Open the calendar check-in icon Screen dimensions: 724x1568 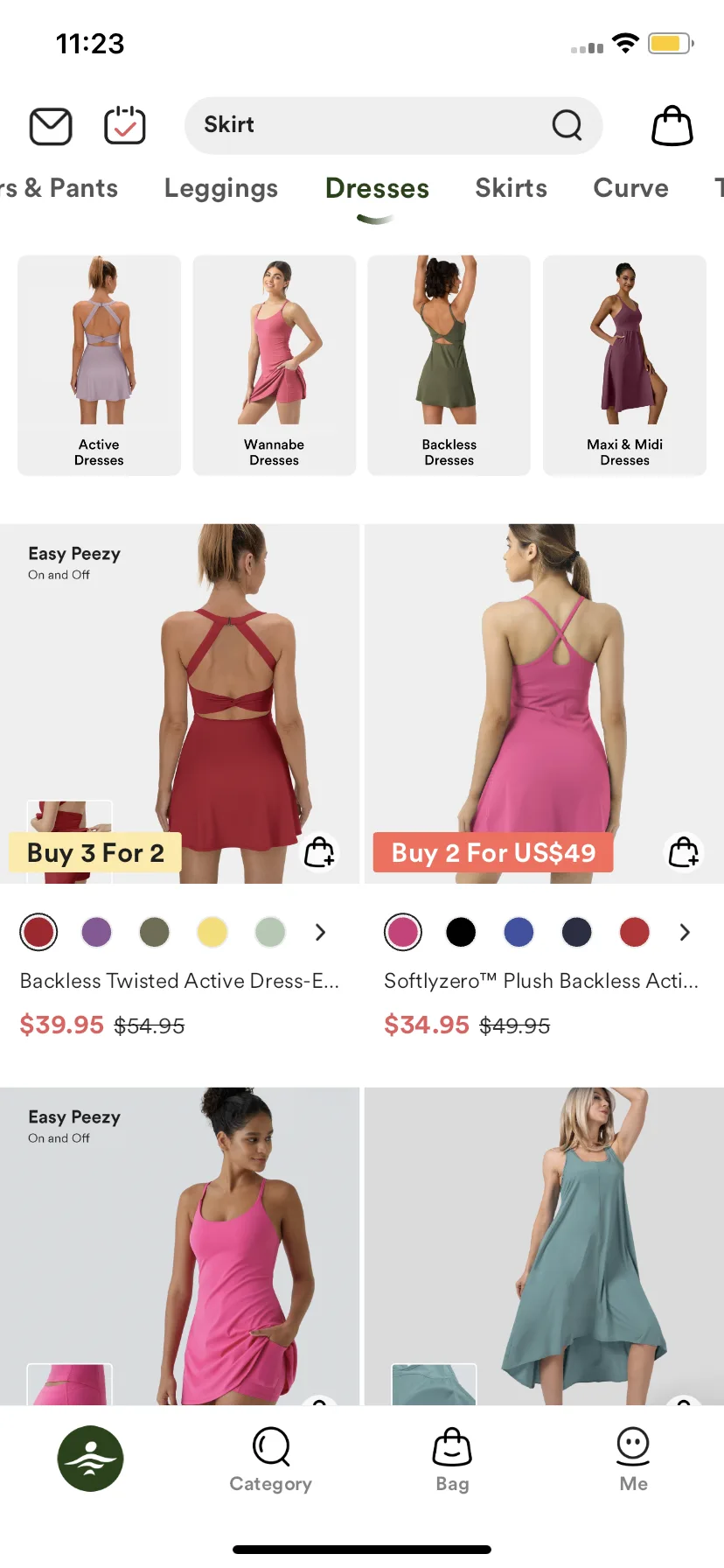tap(125, 125)
